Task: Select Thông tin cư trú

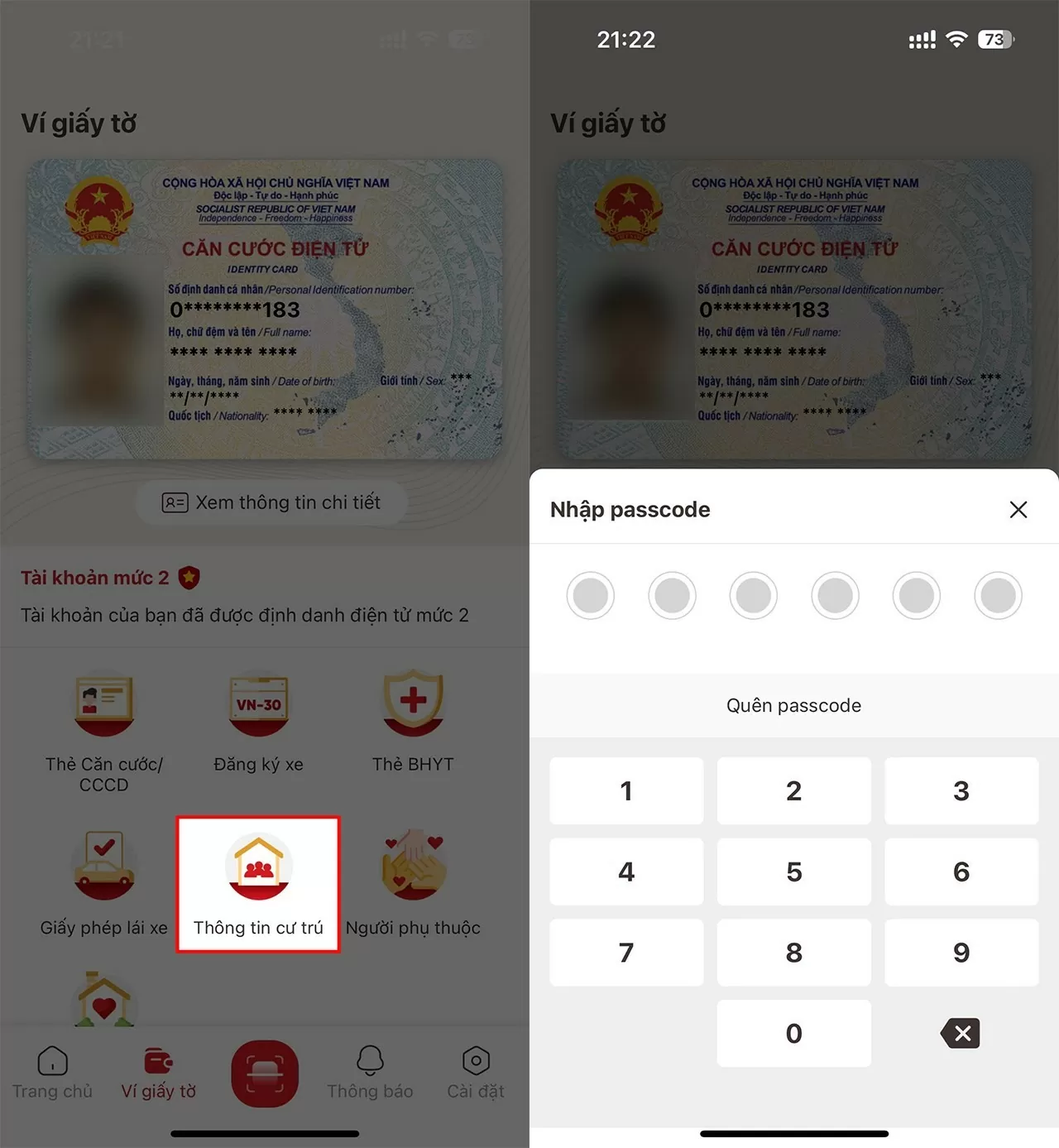Action: click(258, 886)
